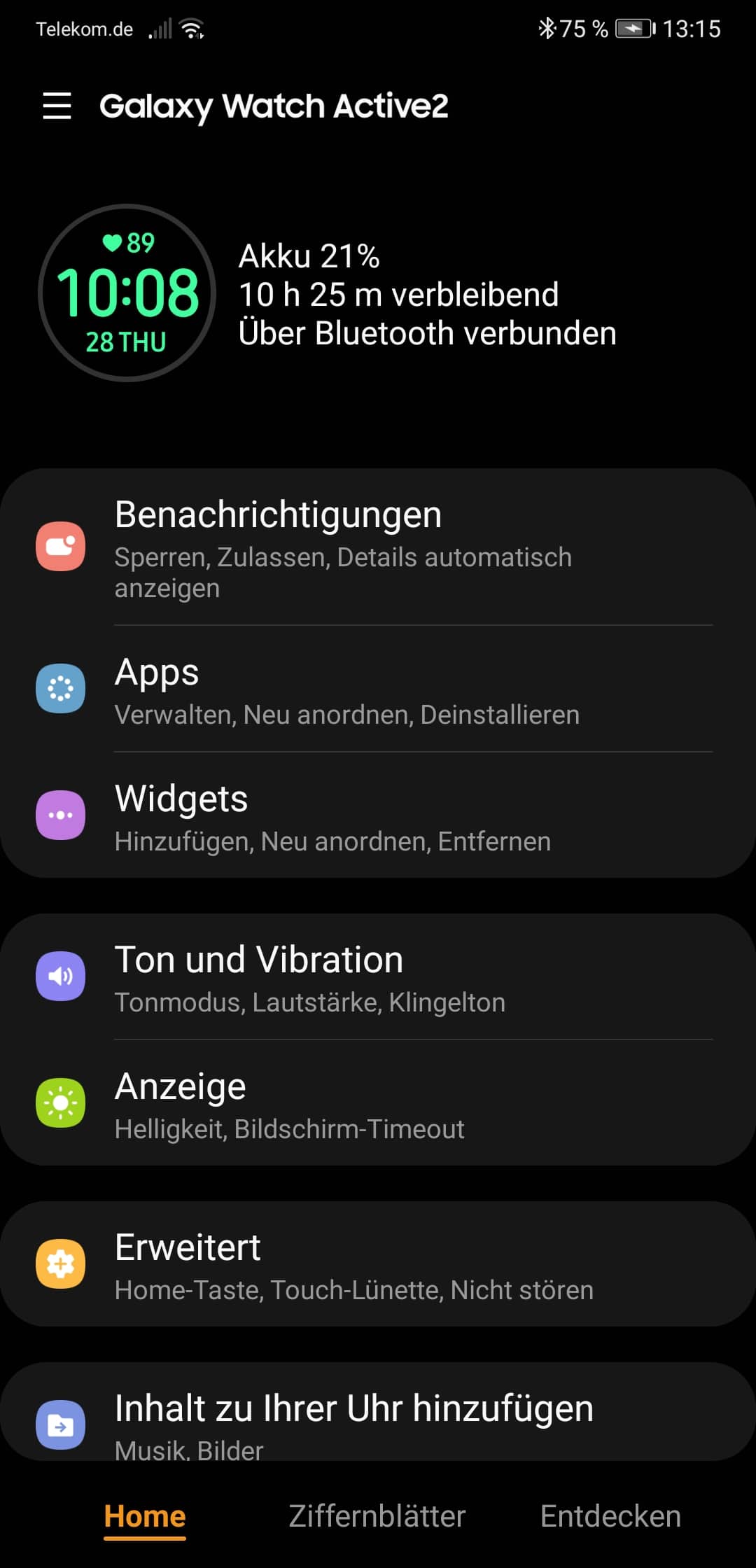Open Erweitert advanced settings
756x1568 pixels.
pyautogui.click(x=378, y=1265)
